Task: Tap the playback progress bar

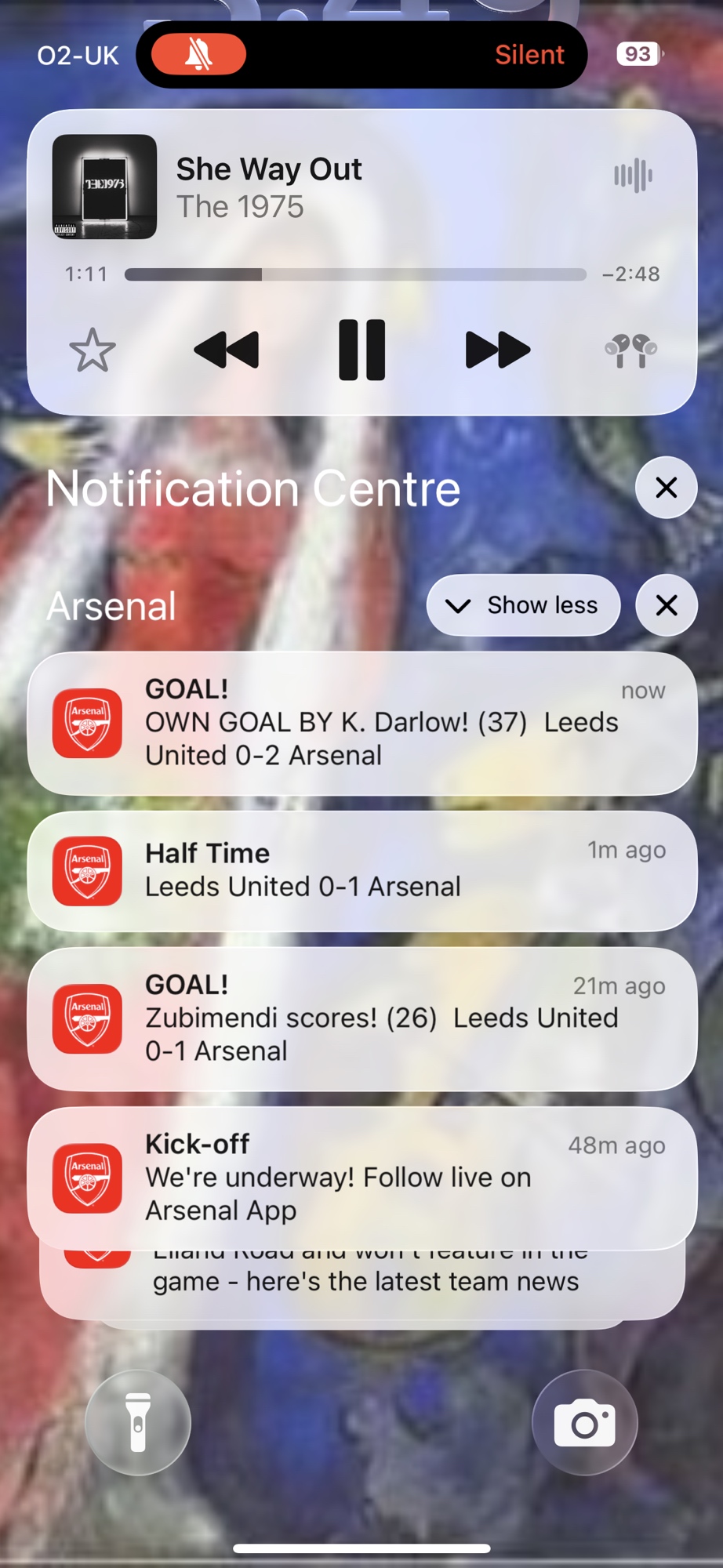Action: click(355, 274)
